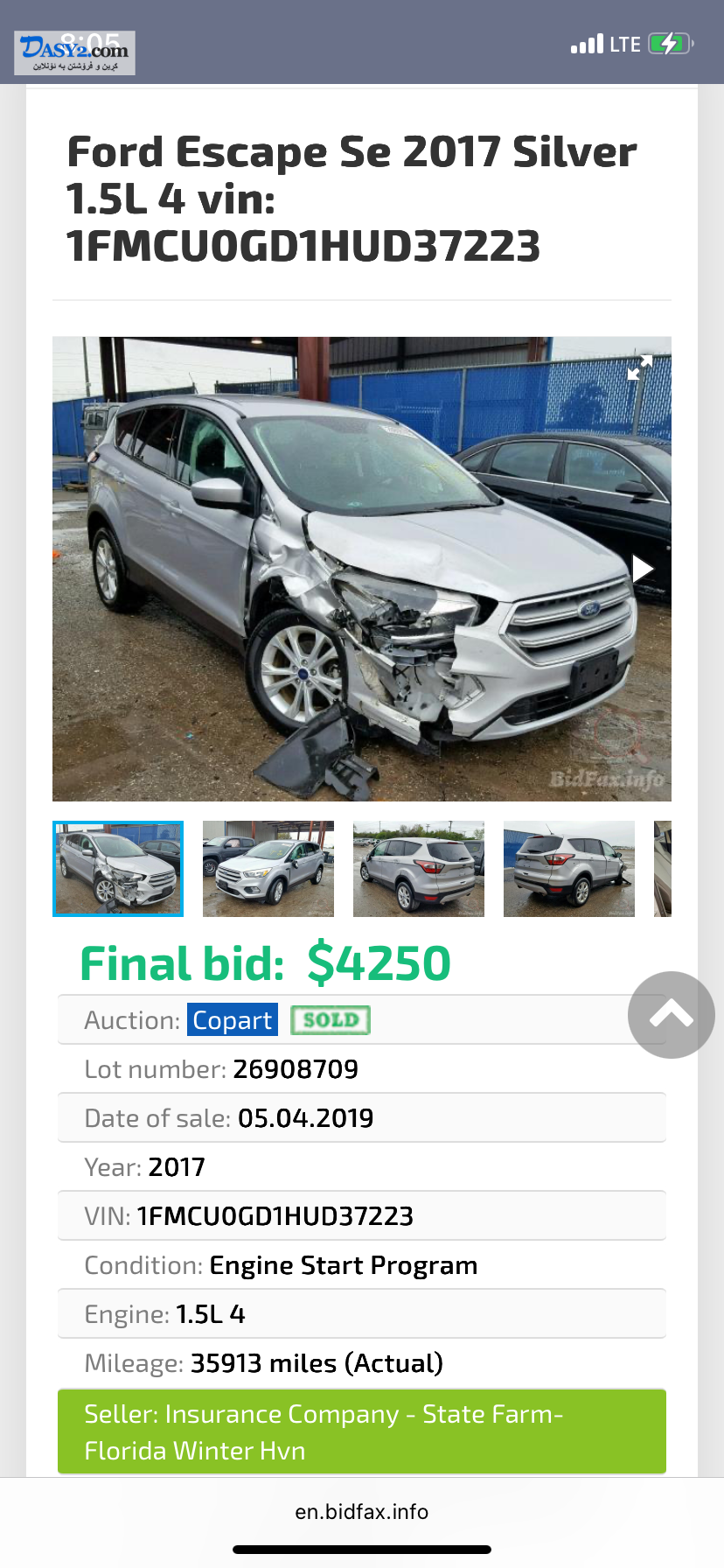The height and width of the screenshot is (1568, 724).
Task: Show the next photo with the right arrow
Action: point(644,569)
